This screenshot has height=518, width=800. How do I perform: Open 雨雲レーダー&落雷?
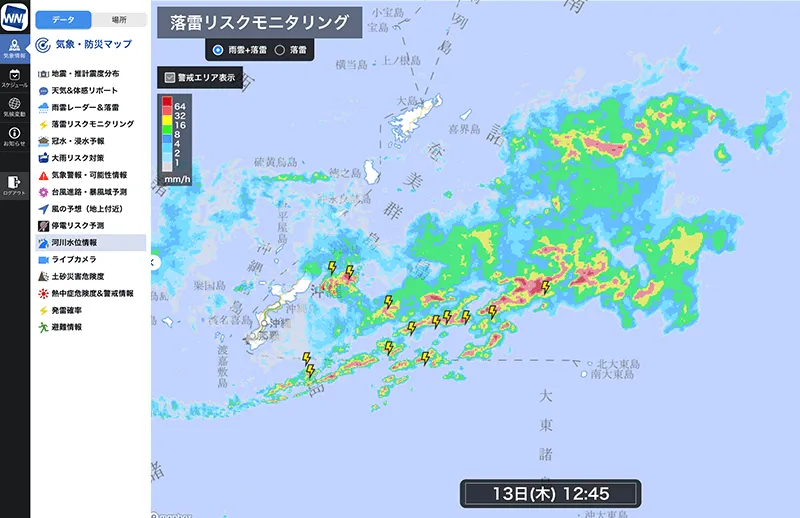84,107
